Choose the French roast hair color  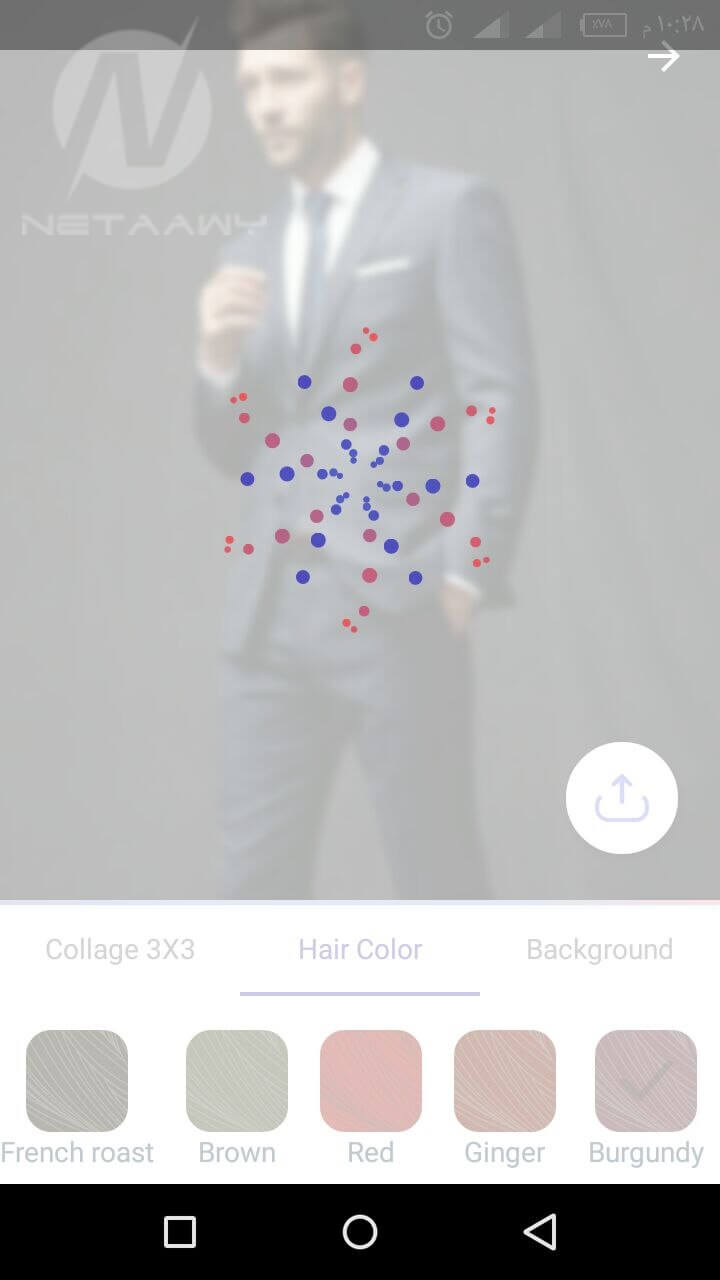click(x=77, y=1081)
